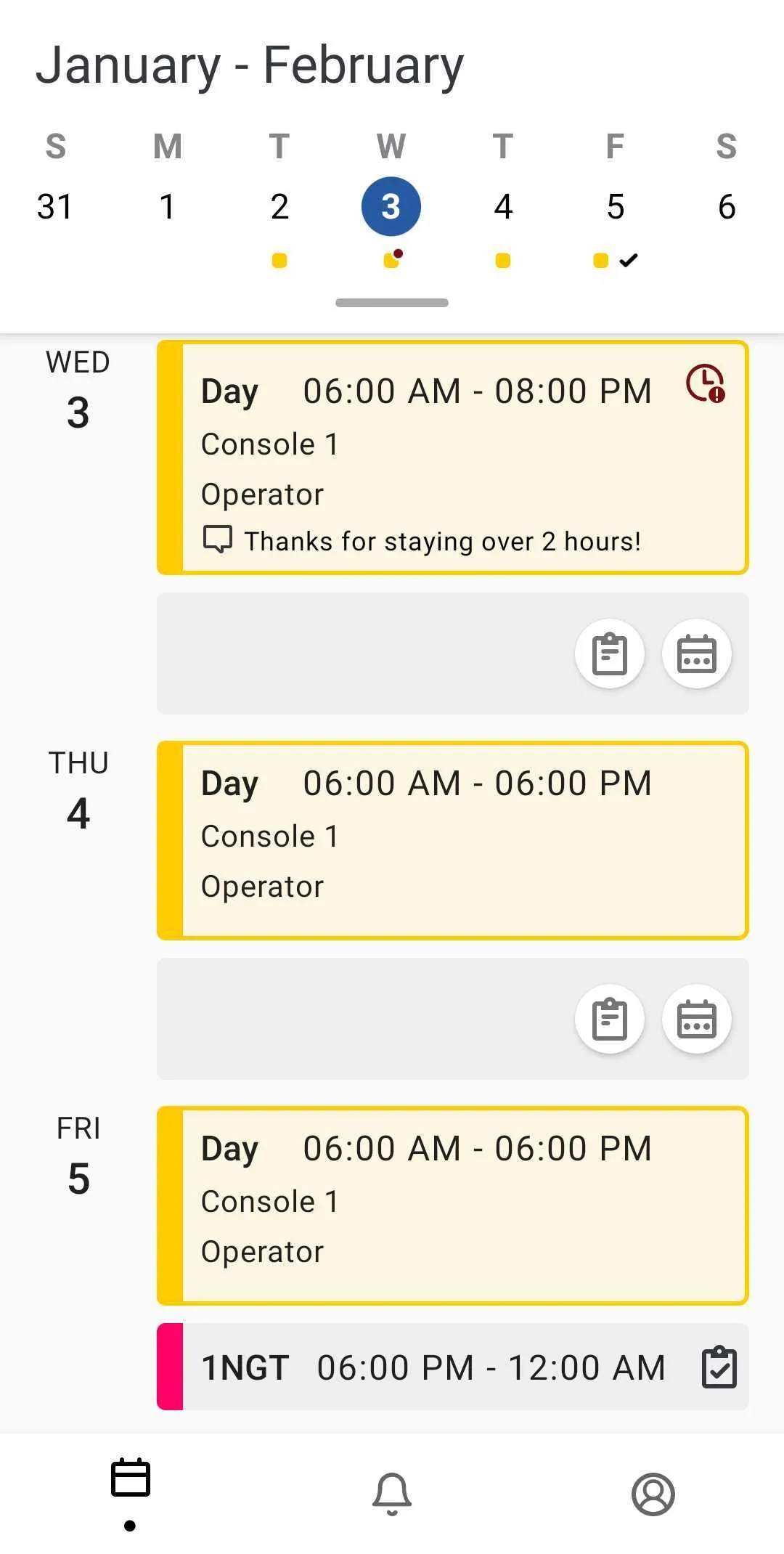The image size is (784, 1554).
Task: Open Wednesday's 06:00 AM - 08:00 PM Day shift
Action: (x=453, y=457)
